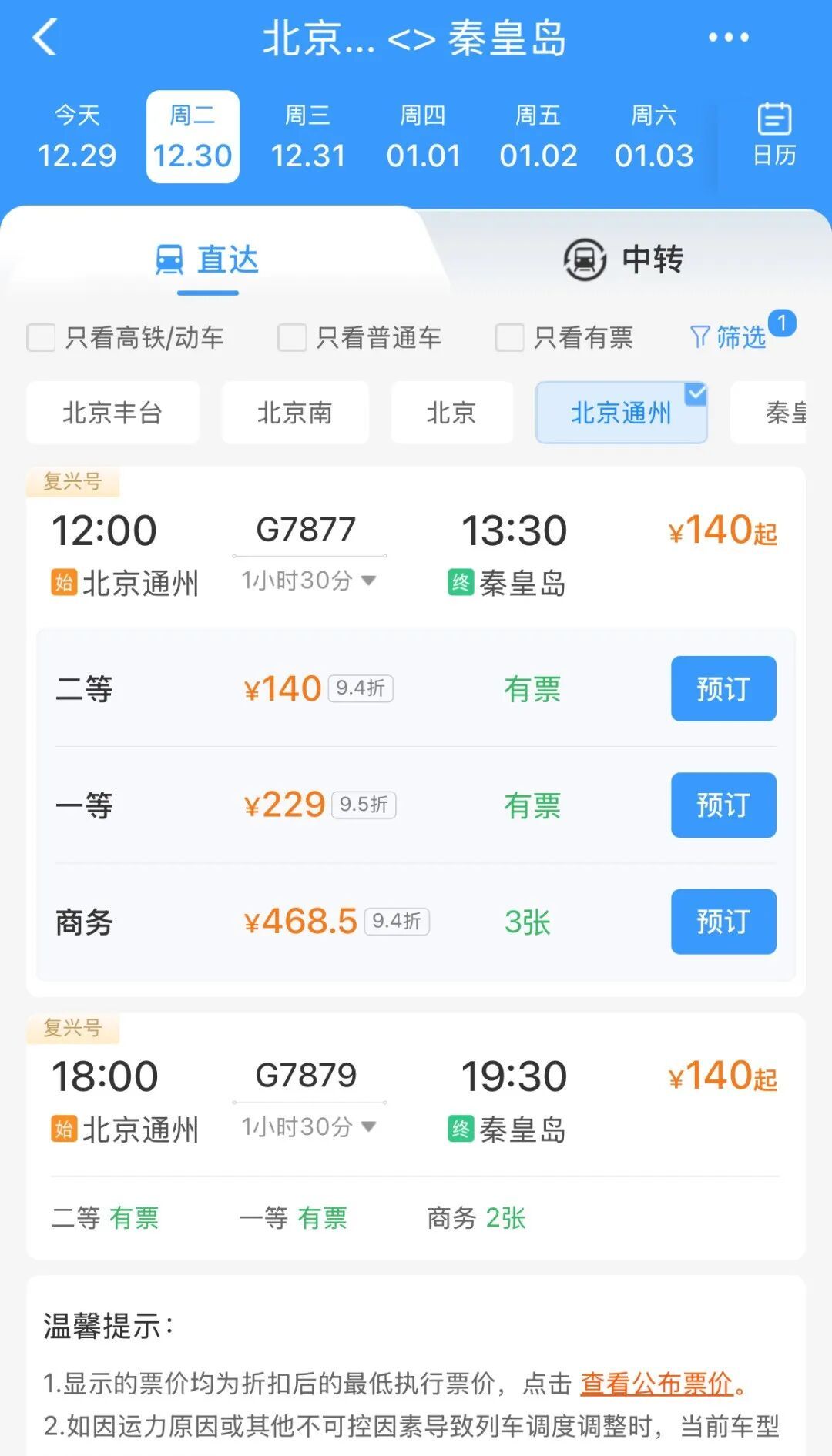This screenshot has width=832, height=1456.
Task: Tap 预订 for 二等 seat on G7877
Action: pyautogui.click(x=722, y=689)
